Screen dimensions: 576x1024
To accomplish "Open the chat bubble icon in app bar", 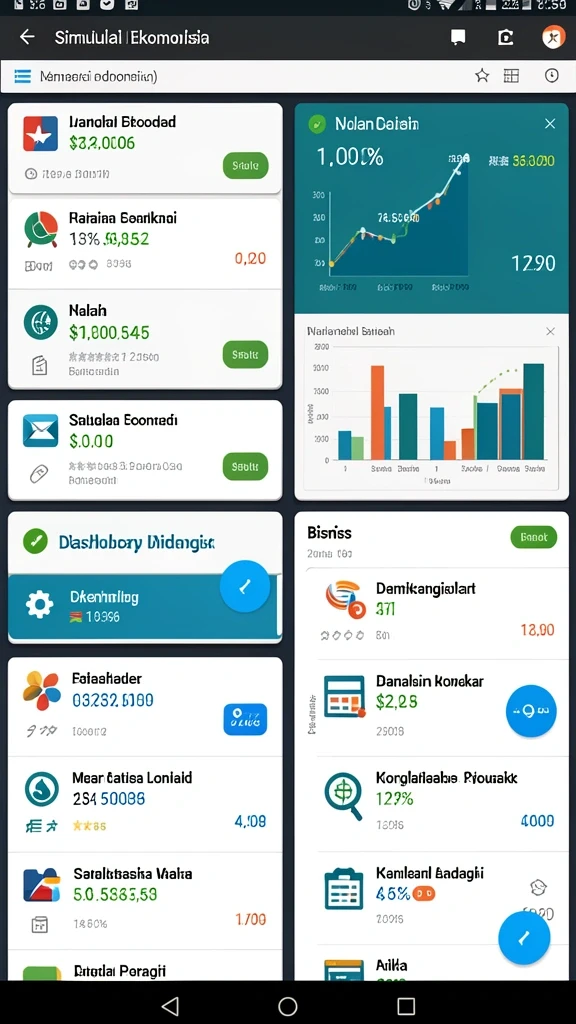I will (458, 38).
